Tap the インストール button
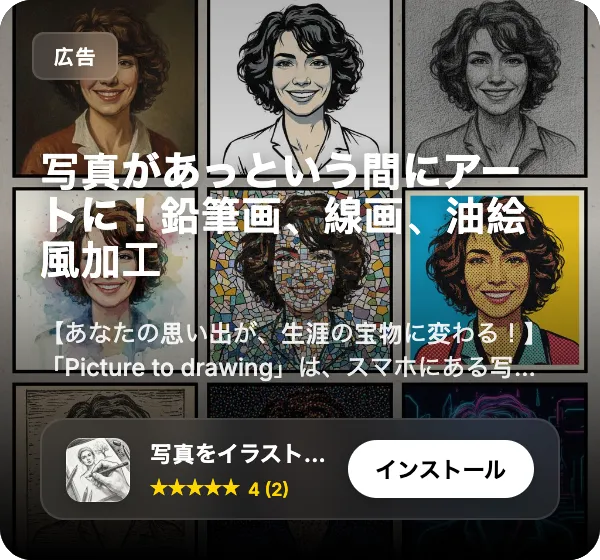The image size is (600, 560). click(441, 469)
